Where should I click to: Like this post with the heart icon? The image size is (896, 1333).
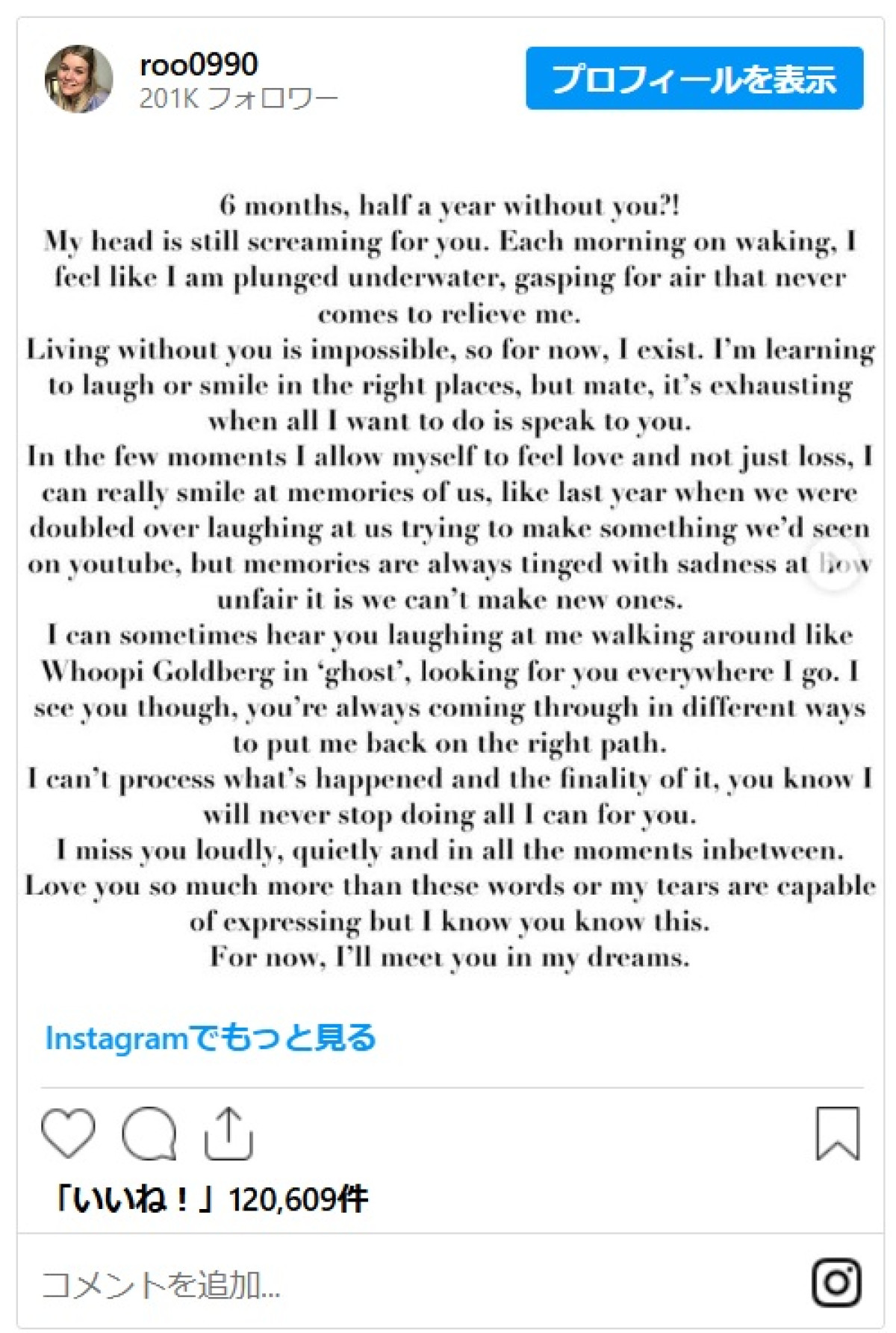coord(68,1133)
